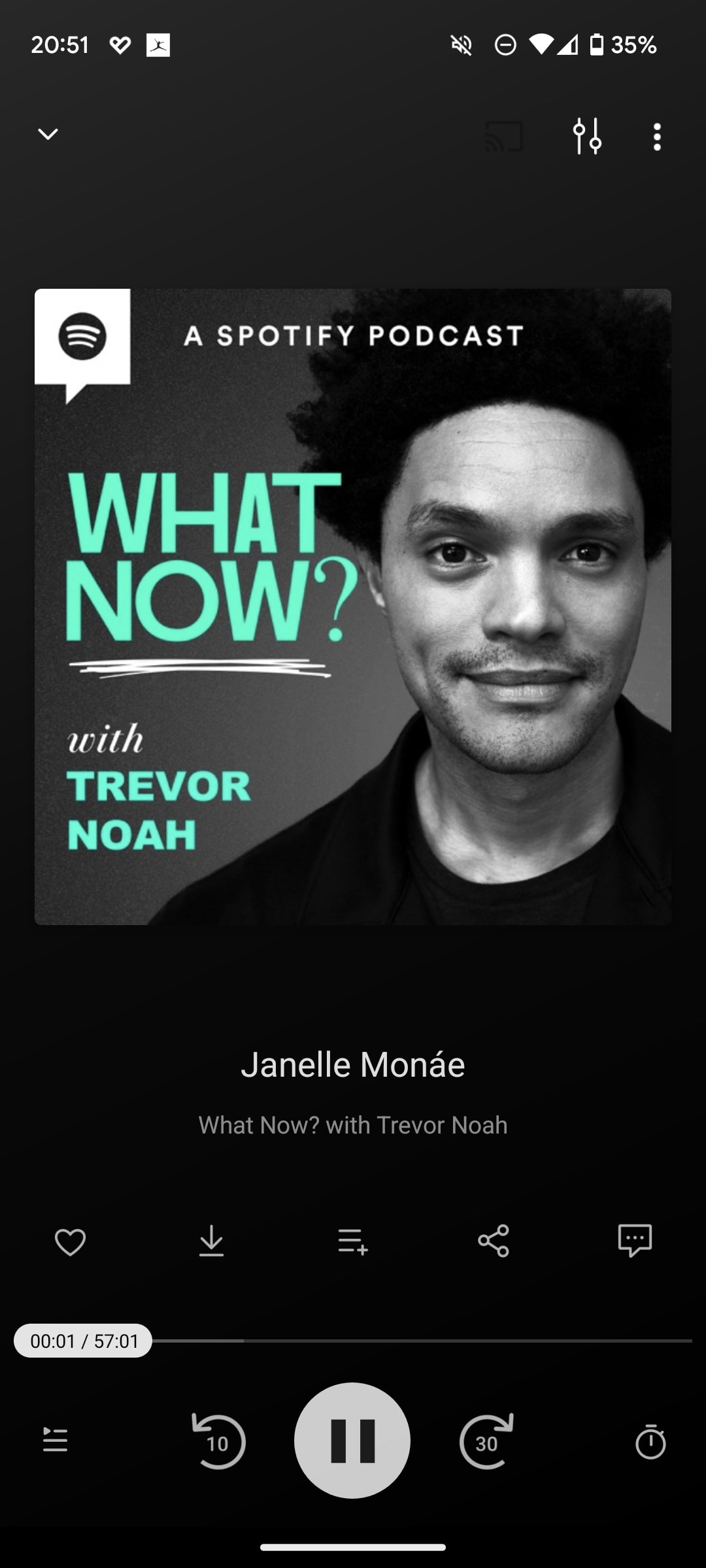Open the What Now? with Trevor Noah podcast
This screenshot has width=706, height=1568.
click(x=353, y=1125)
